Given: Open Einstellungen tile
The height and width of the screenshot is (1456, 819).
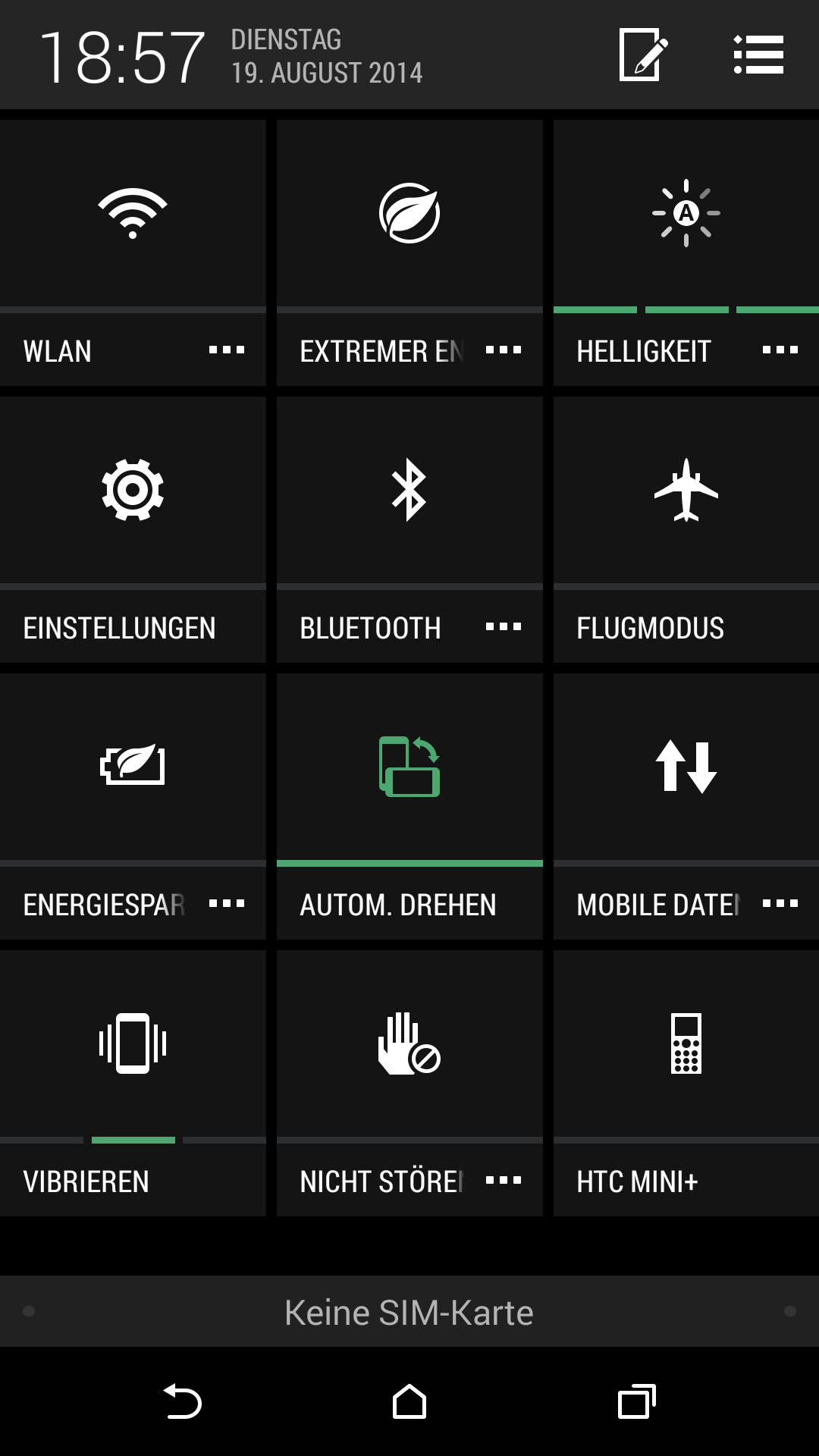Looking at the screenshot, I should pyautogui.click(x=133, y=529).
